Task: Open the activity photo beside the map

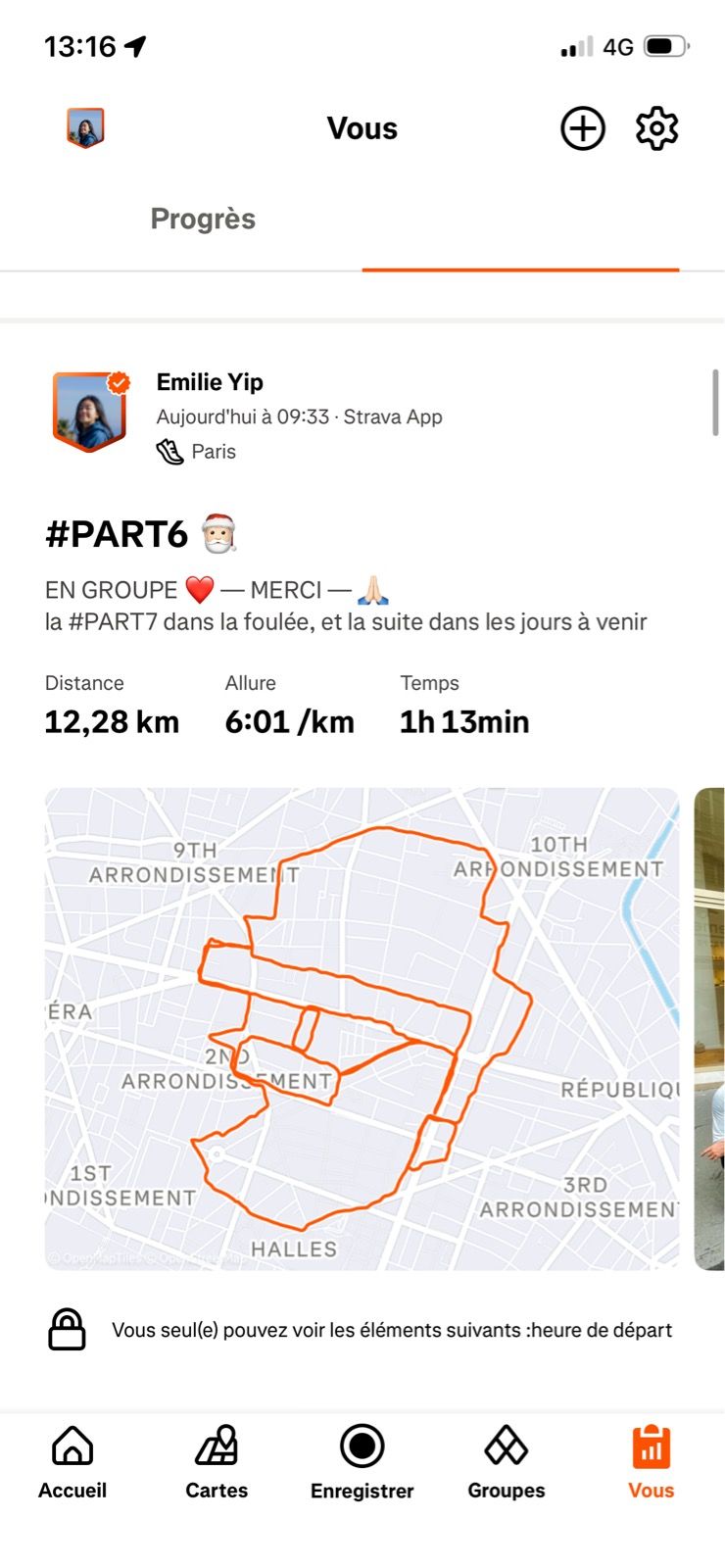Action: click(x=709, y=1028)
